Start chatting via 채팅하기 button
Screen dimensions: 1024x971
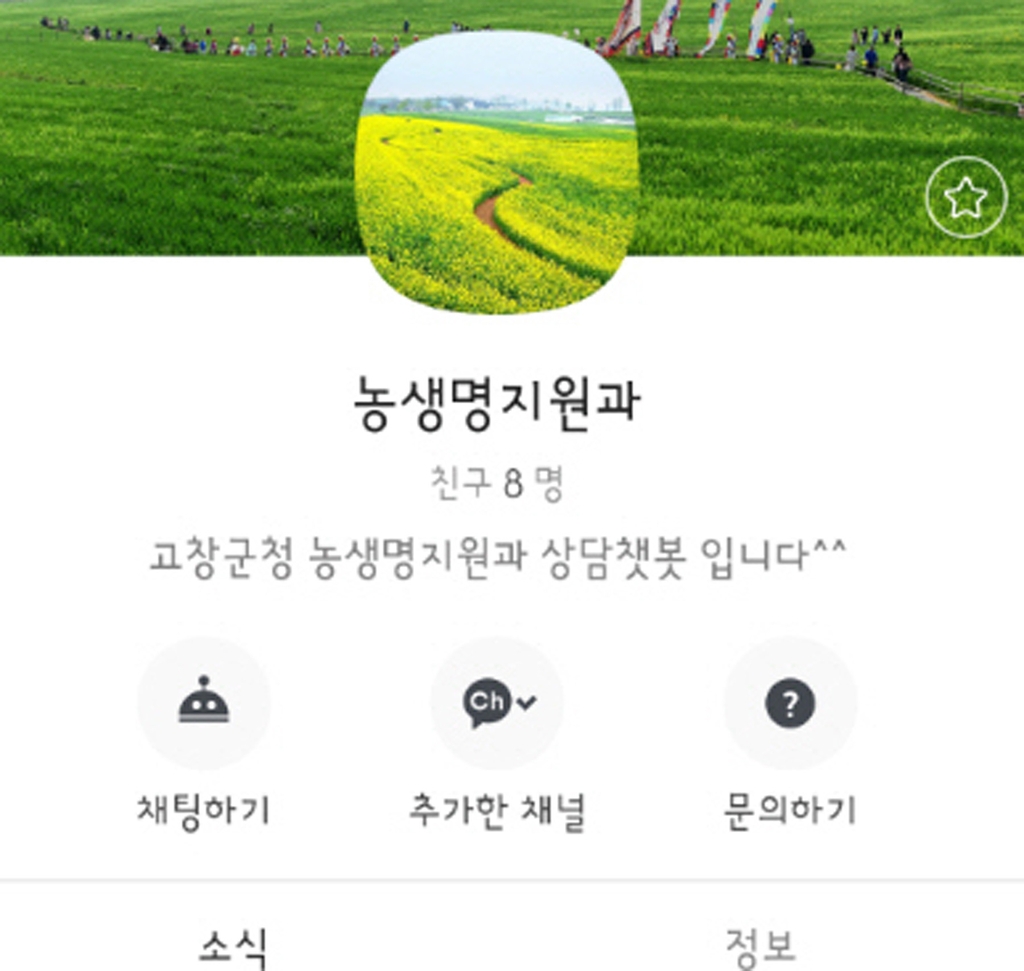[x=204, y=704]
